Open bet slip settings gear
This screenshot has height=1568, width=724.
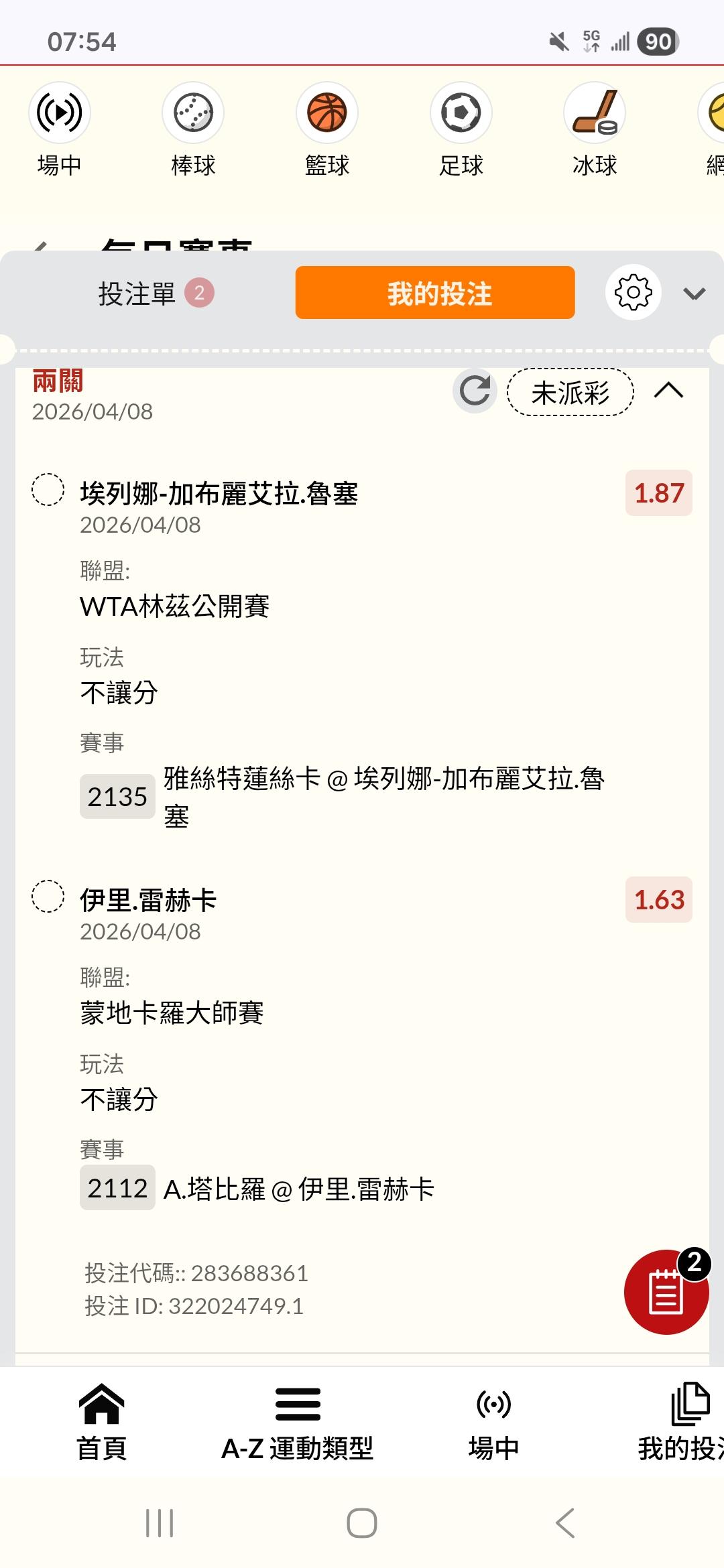pyautogui.click(x=633, y=293)
